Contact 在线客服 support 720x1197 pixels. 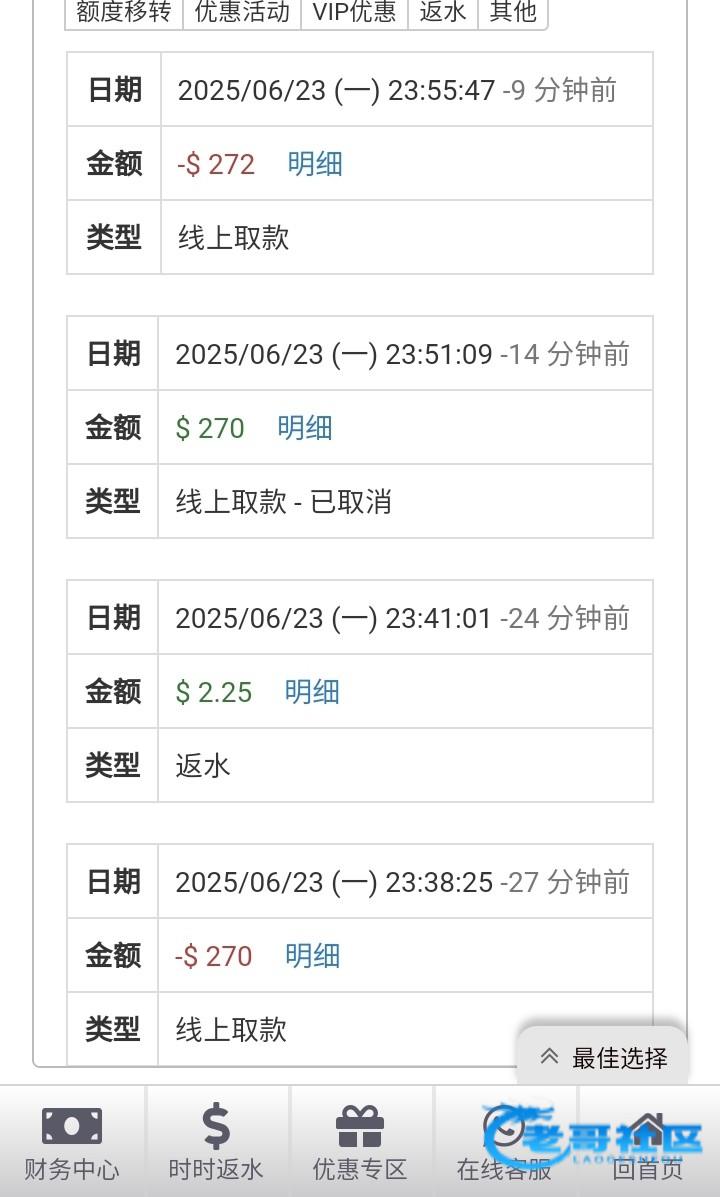[x=504, y=1142]
